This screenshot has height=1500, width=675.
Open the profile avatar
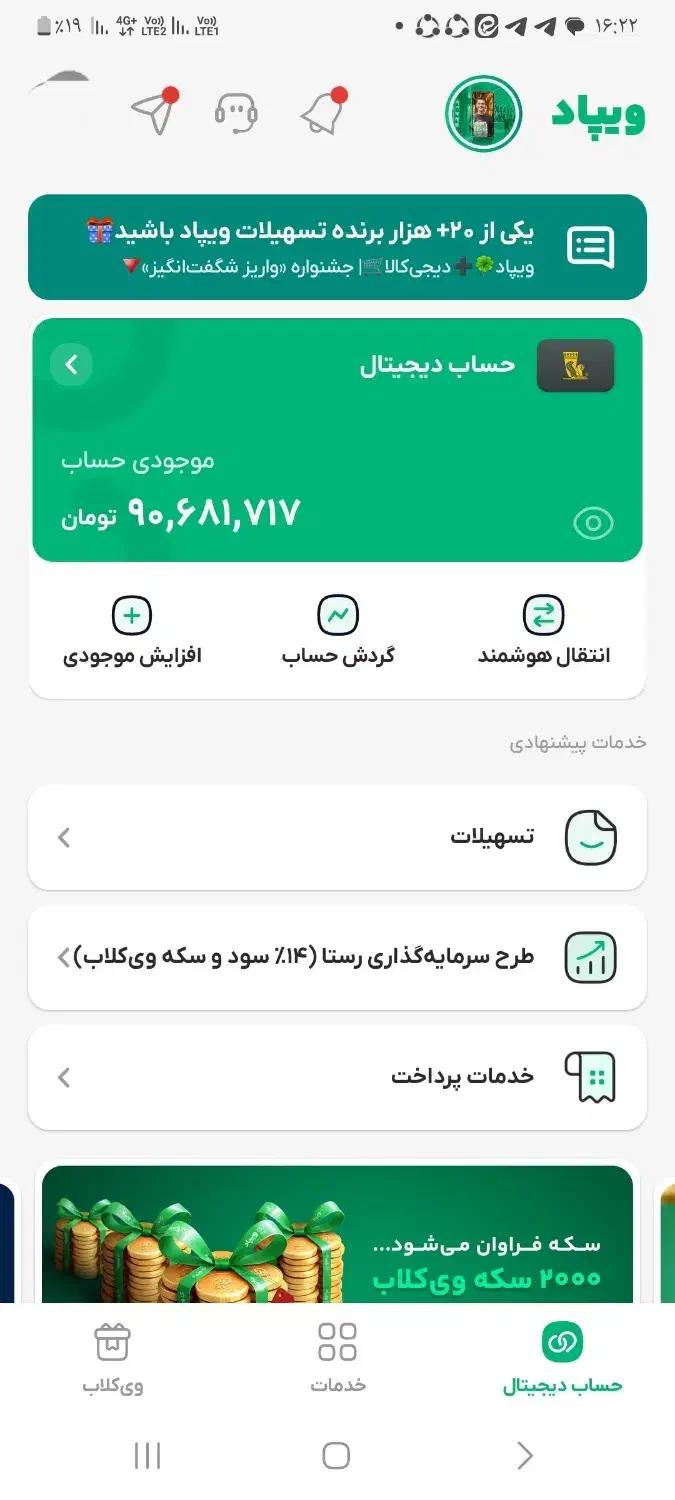pyautogui.click(x=483, y=114)
